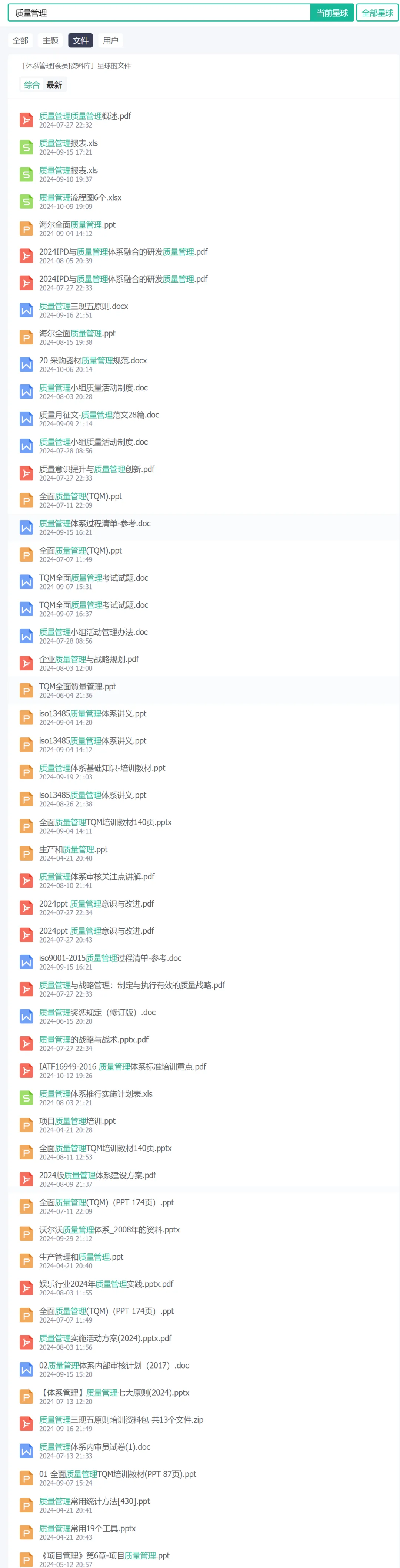The height and width of the screenshot is (1568, 400).
Task: Sort results by 最新
Action: pos(54,85)
